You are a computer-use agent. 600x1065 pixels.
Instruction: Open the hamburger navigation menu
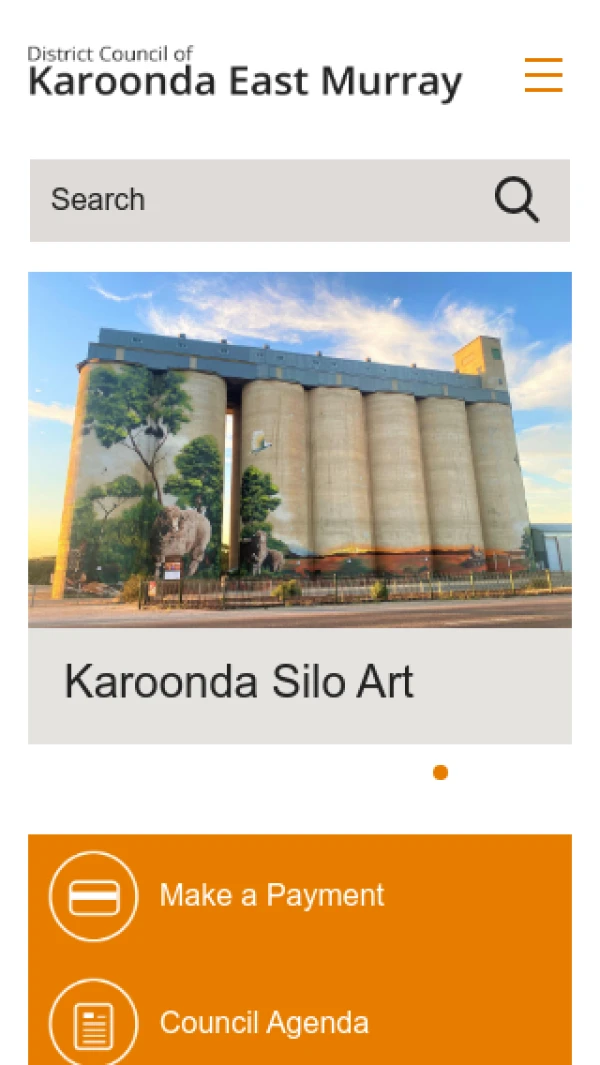[543, 75]
